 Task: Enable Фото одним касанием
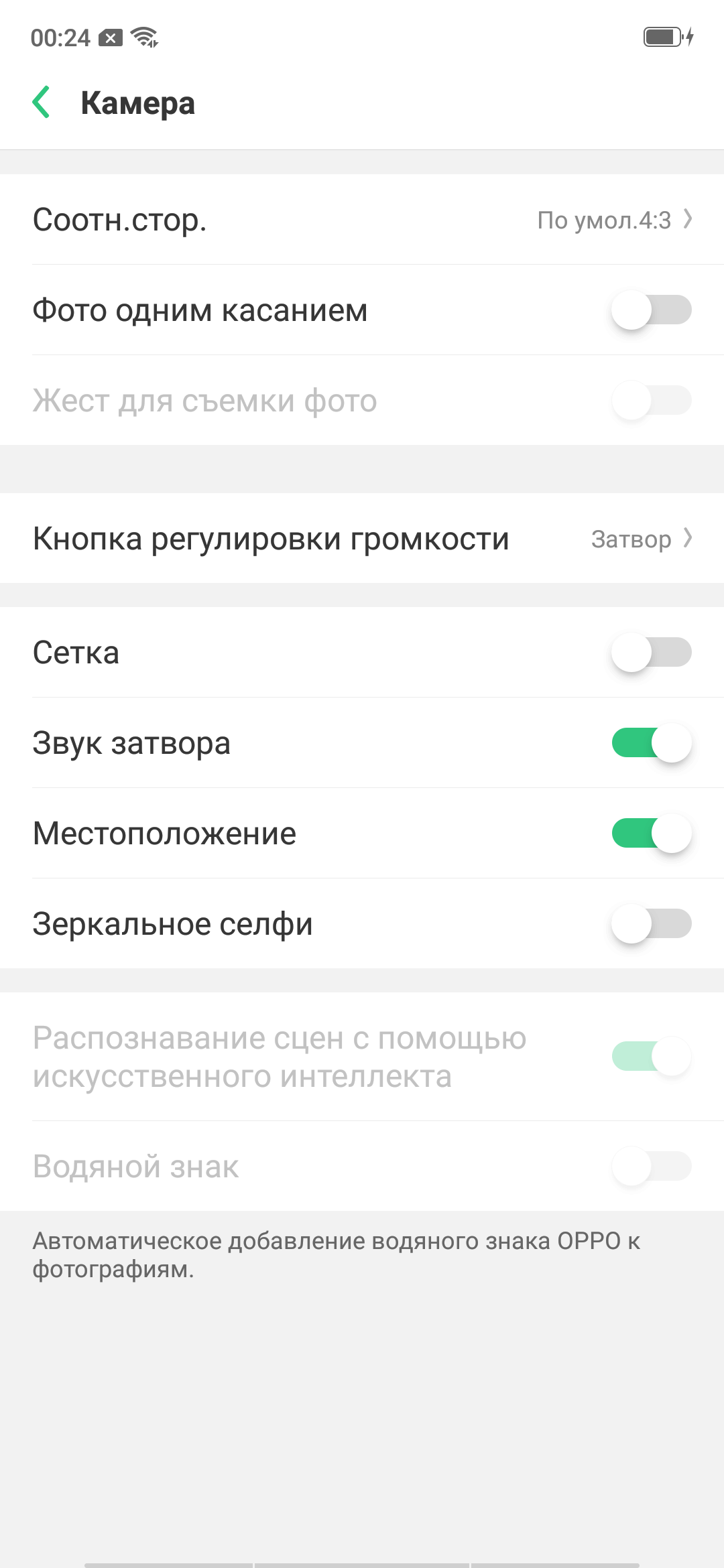tap(651, 310)
